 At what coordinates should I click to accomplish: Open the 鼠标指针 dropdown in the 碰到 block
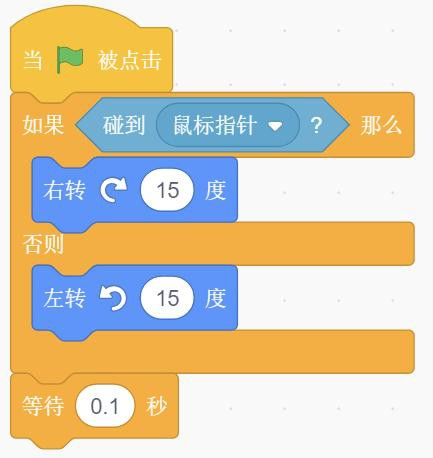[x=228, y=125]
